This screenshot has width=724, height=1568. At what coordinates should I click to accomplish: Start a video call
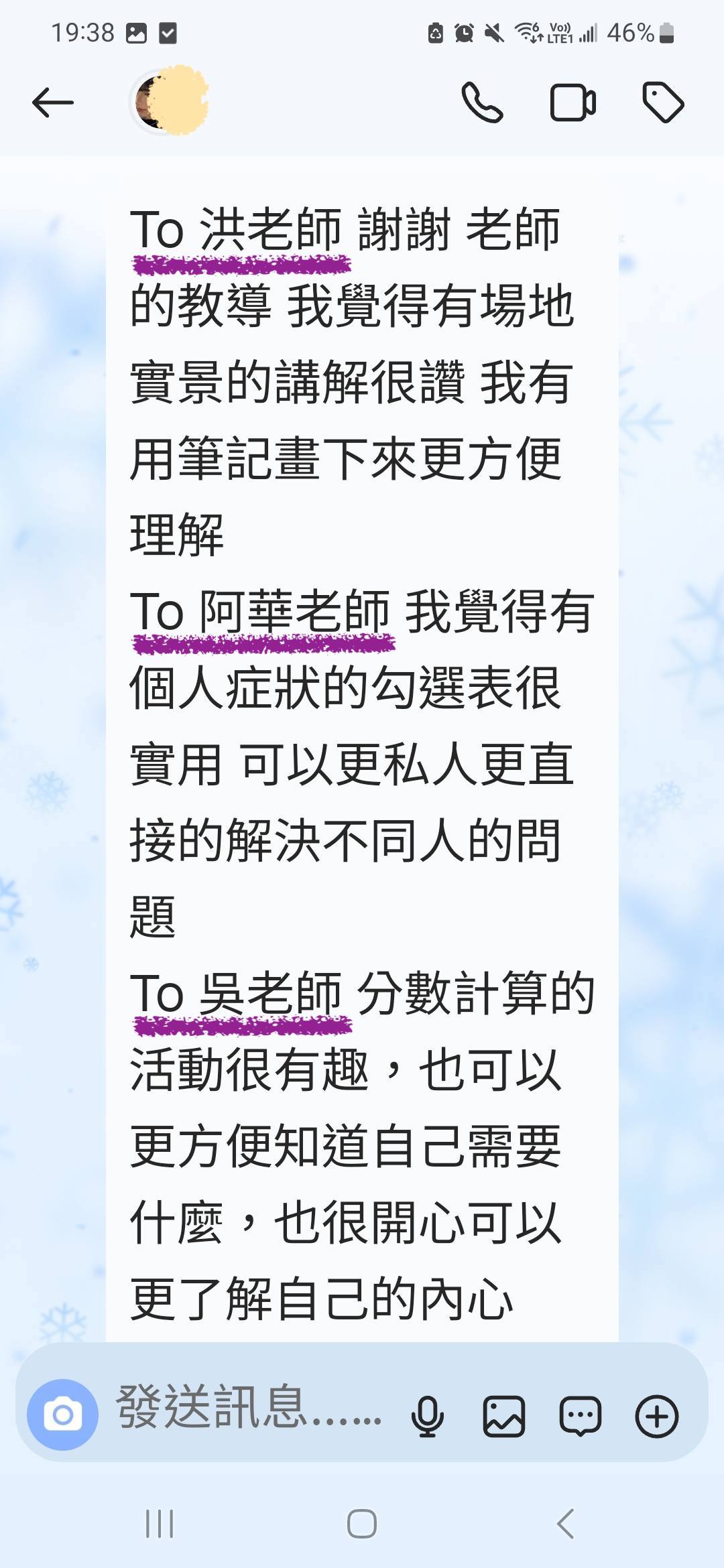pos(572,103)
